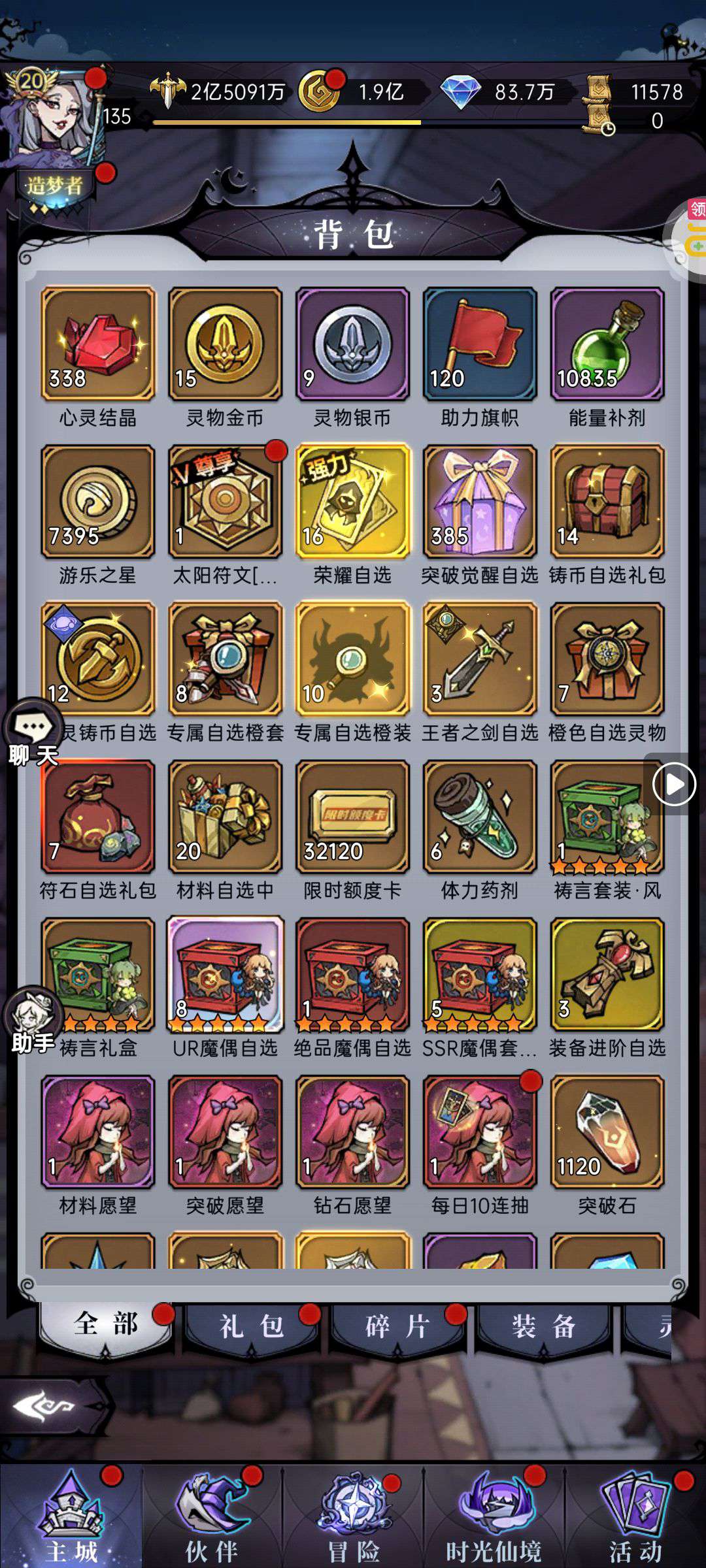Switch to the 碎片 tab
Viewport: 706px width, 1568px height.
[397, 1327]
